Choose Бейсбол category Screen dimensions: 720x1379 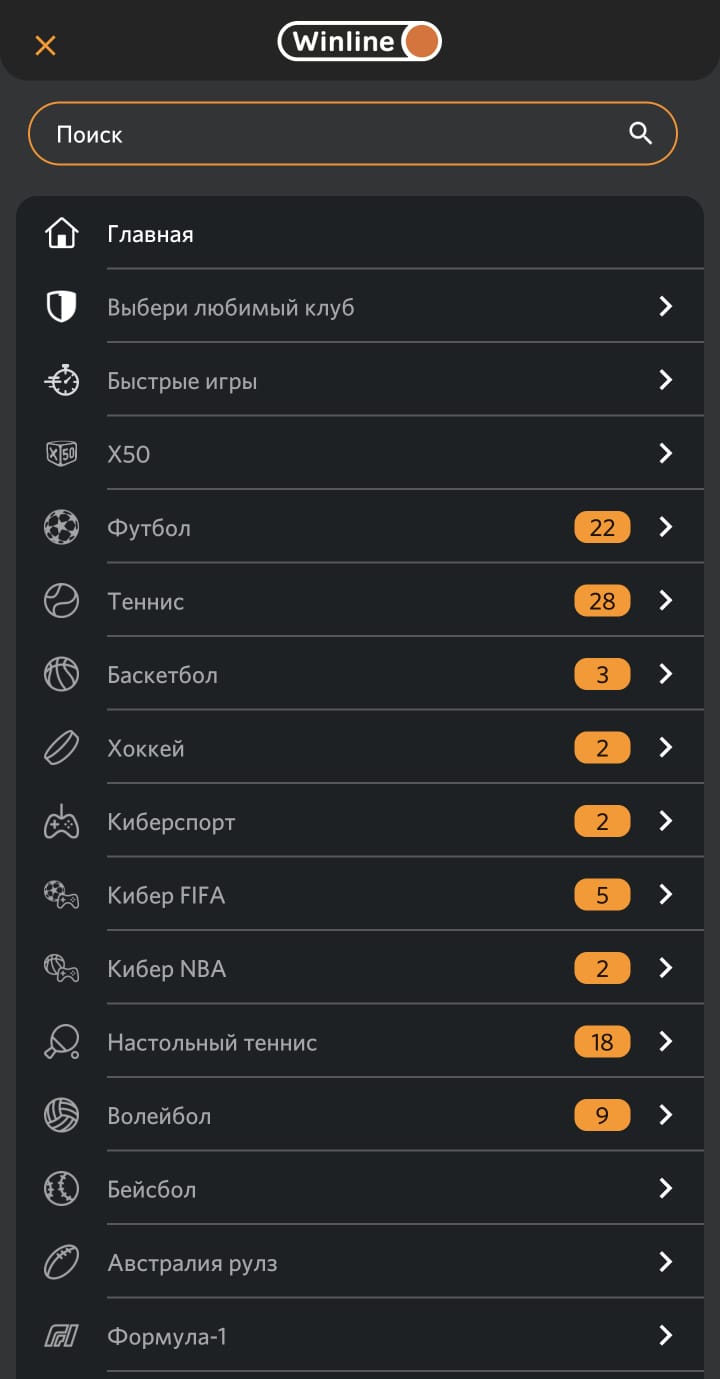tap(152, 1190)
